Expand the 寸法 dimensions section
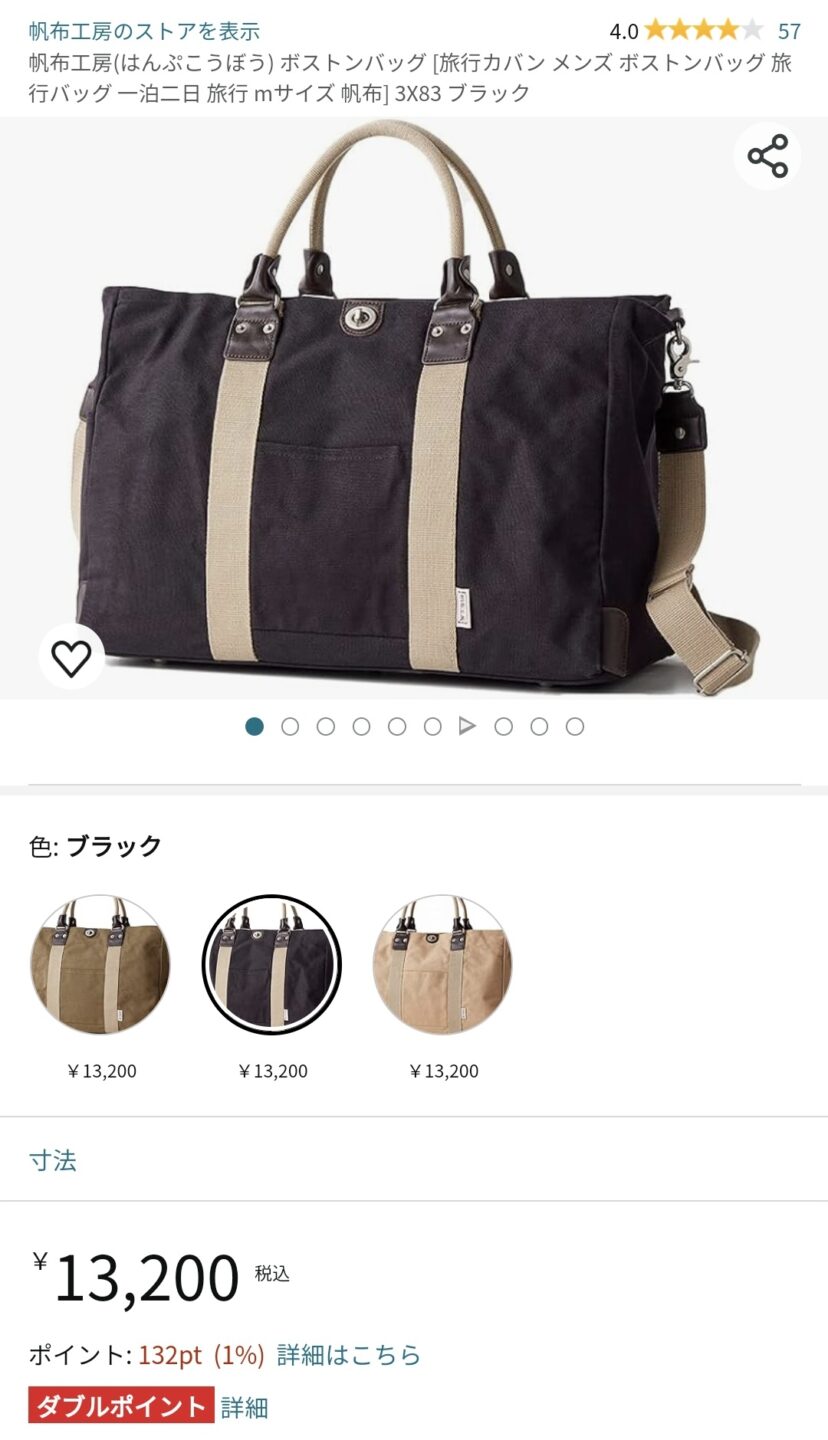This screenshot has height=1440, width=828. [x=53, y=1160]
